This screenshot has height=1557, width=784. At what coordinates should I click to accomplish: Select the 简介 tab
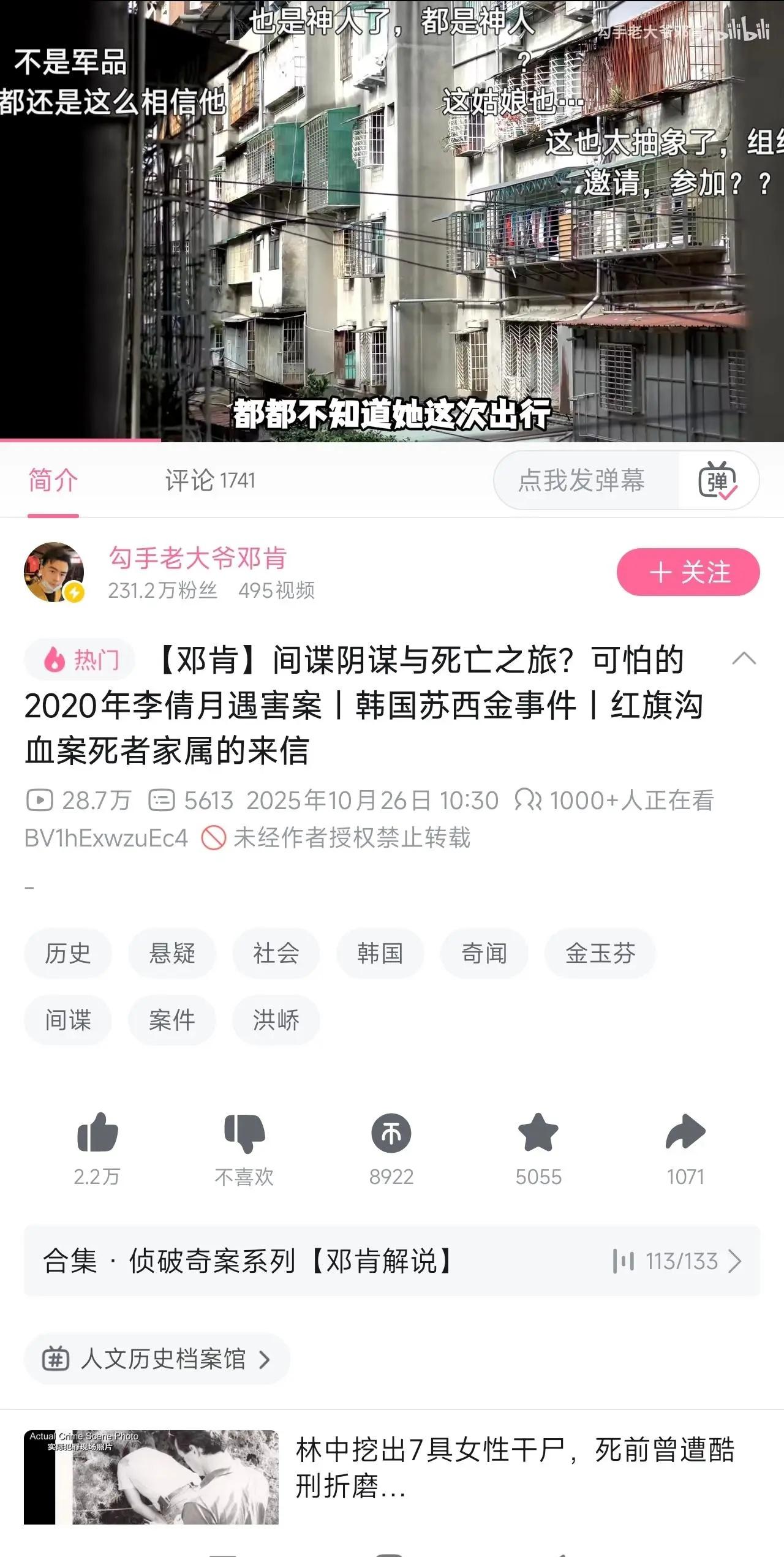coord(53,481)
